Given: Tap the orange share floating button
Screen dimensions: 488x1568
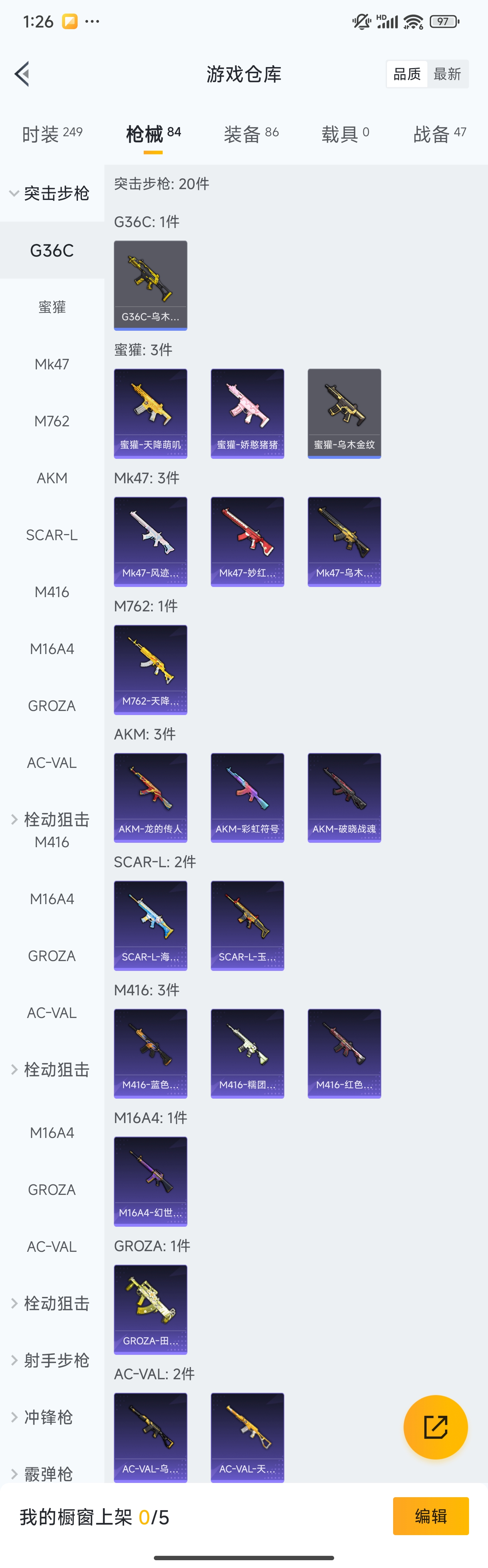Looking at the screenshot, I should pos(435,1427).
